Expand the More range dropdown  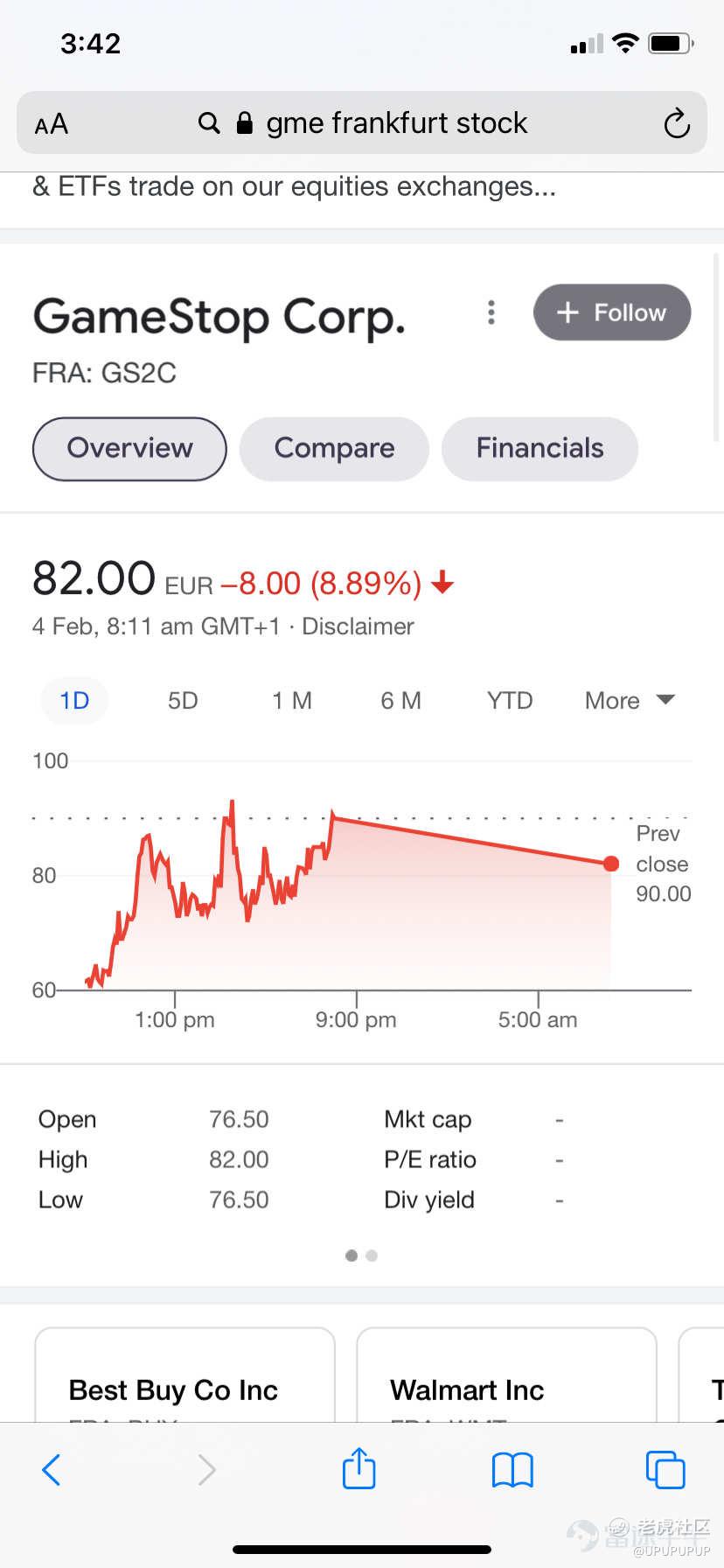[630, 701]
